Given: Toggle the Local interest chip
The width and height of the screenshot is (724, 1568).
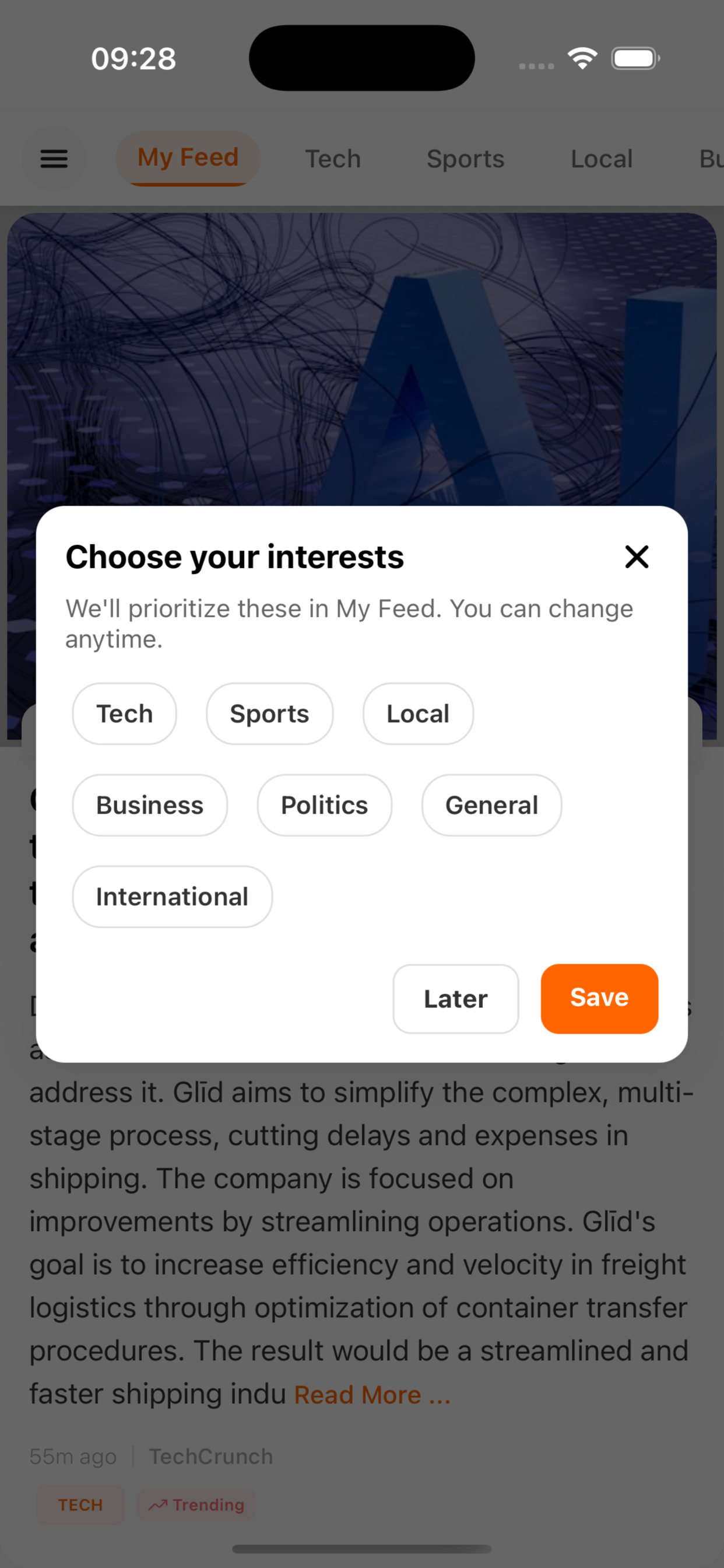Looking at the screenshot, I should 417,713.
